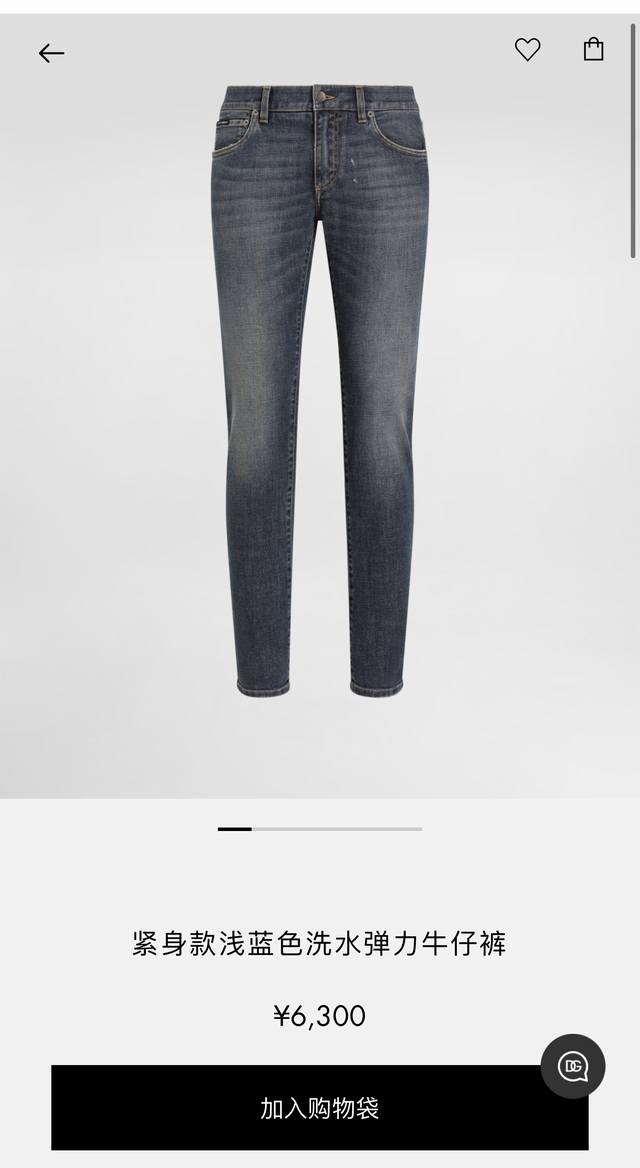Open the DG chat support bubble
Image resolution: width=640 pixels, height=1168 pixels.
(573, 1066)
